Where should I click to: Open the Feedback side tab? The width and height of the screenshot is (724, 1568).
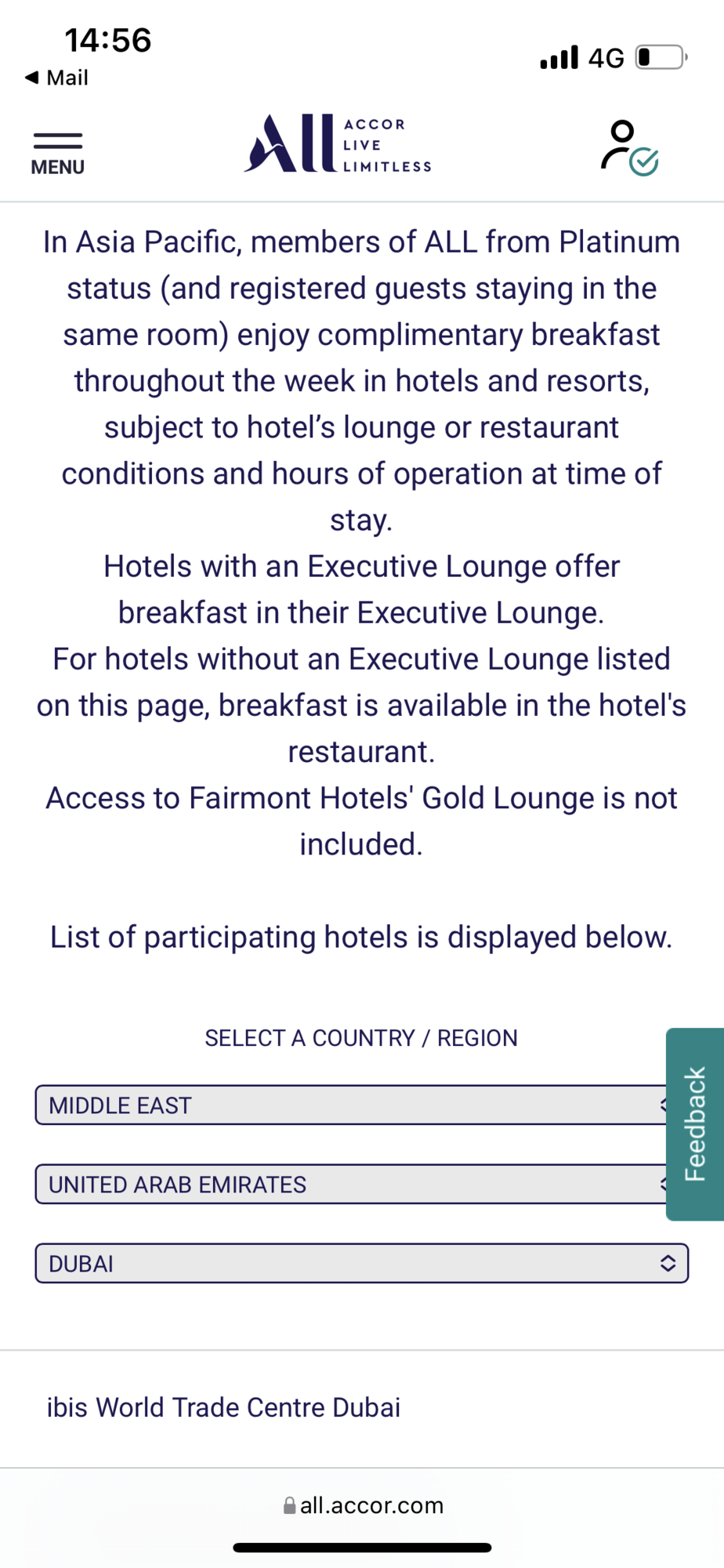(x=695, y=1123)
